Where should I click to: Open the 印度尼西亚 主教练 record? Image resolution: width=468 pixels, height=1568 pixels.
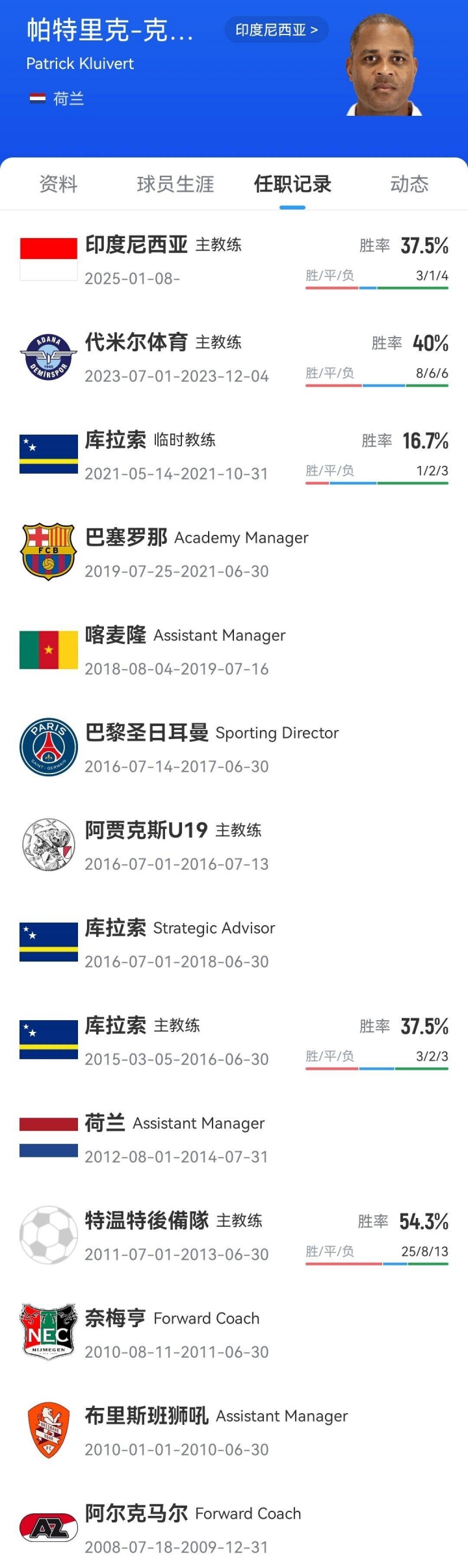pos(234,260)
